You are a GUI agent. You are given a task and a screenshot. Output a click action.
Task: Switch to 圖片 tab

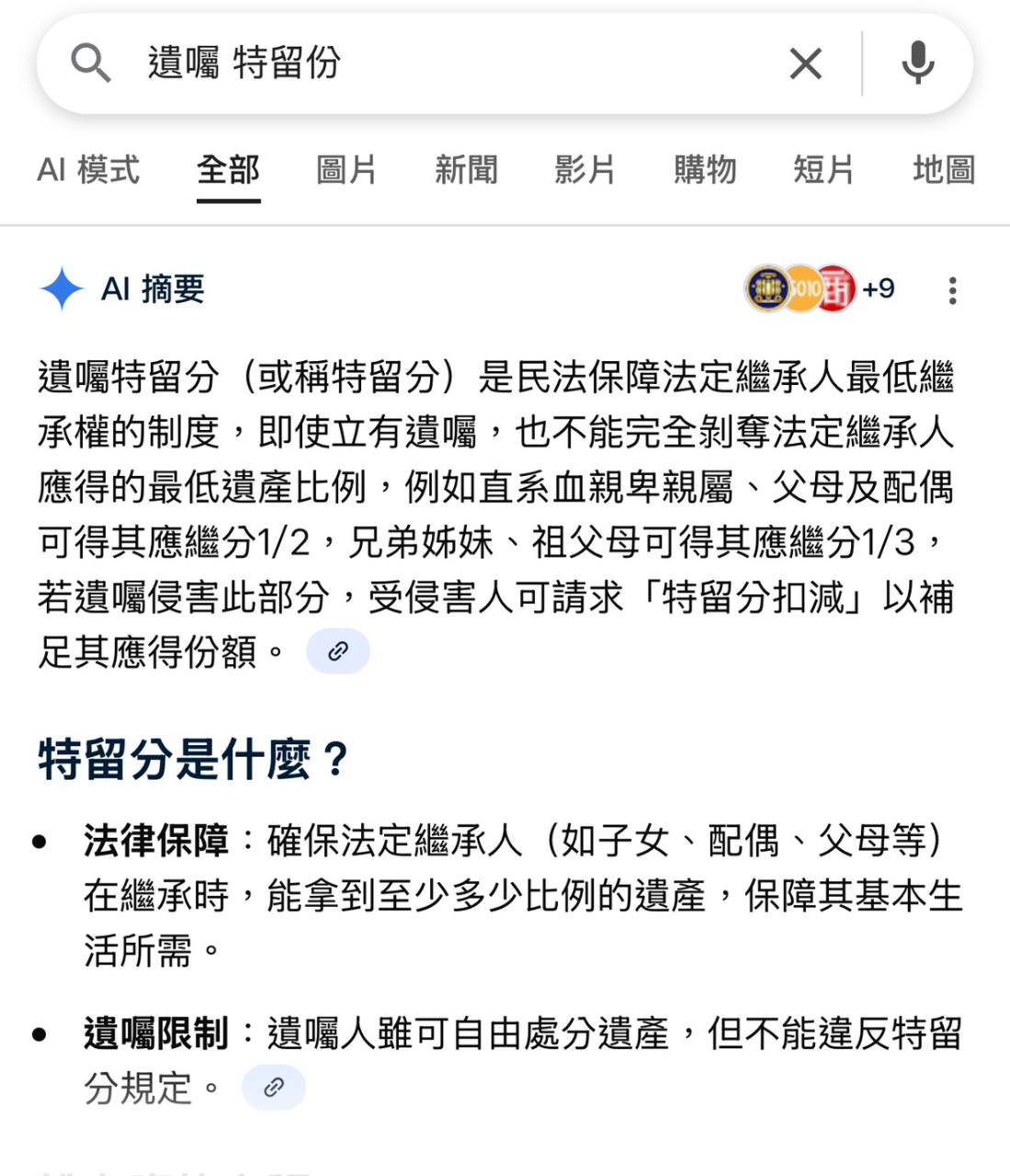pos(346,170)
